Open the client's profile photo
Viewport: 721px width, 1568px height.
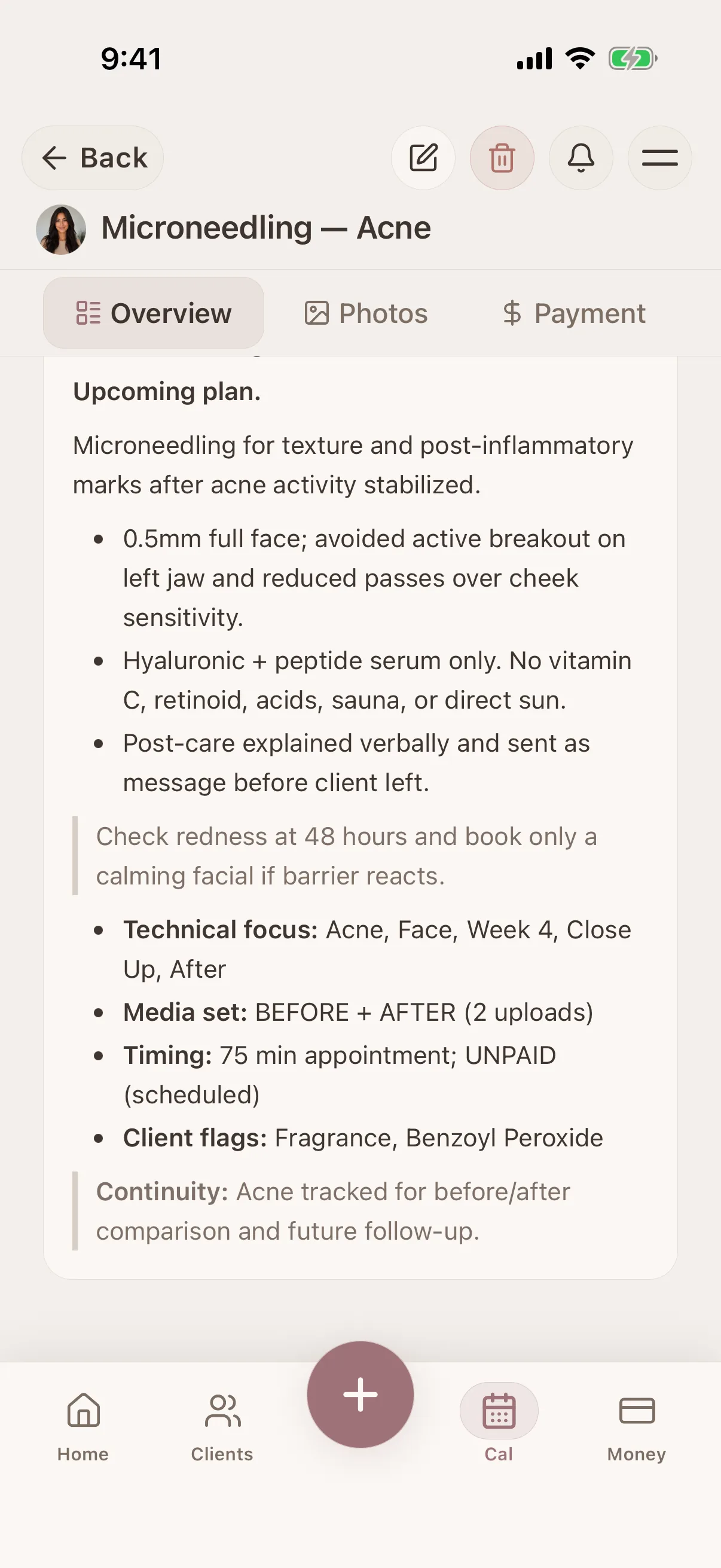pyautogui.click(x=61, y=229)
